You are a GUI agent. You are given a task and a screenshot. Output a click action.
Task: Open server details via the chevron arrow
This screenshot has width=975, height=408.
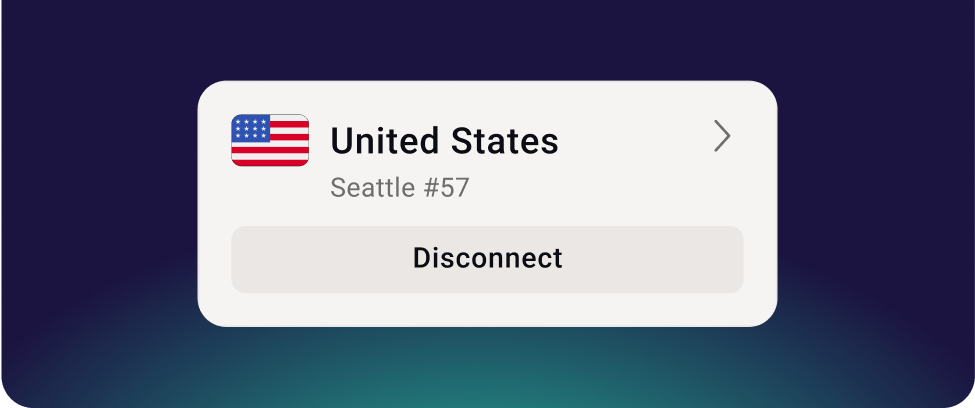tap(722, 136)
